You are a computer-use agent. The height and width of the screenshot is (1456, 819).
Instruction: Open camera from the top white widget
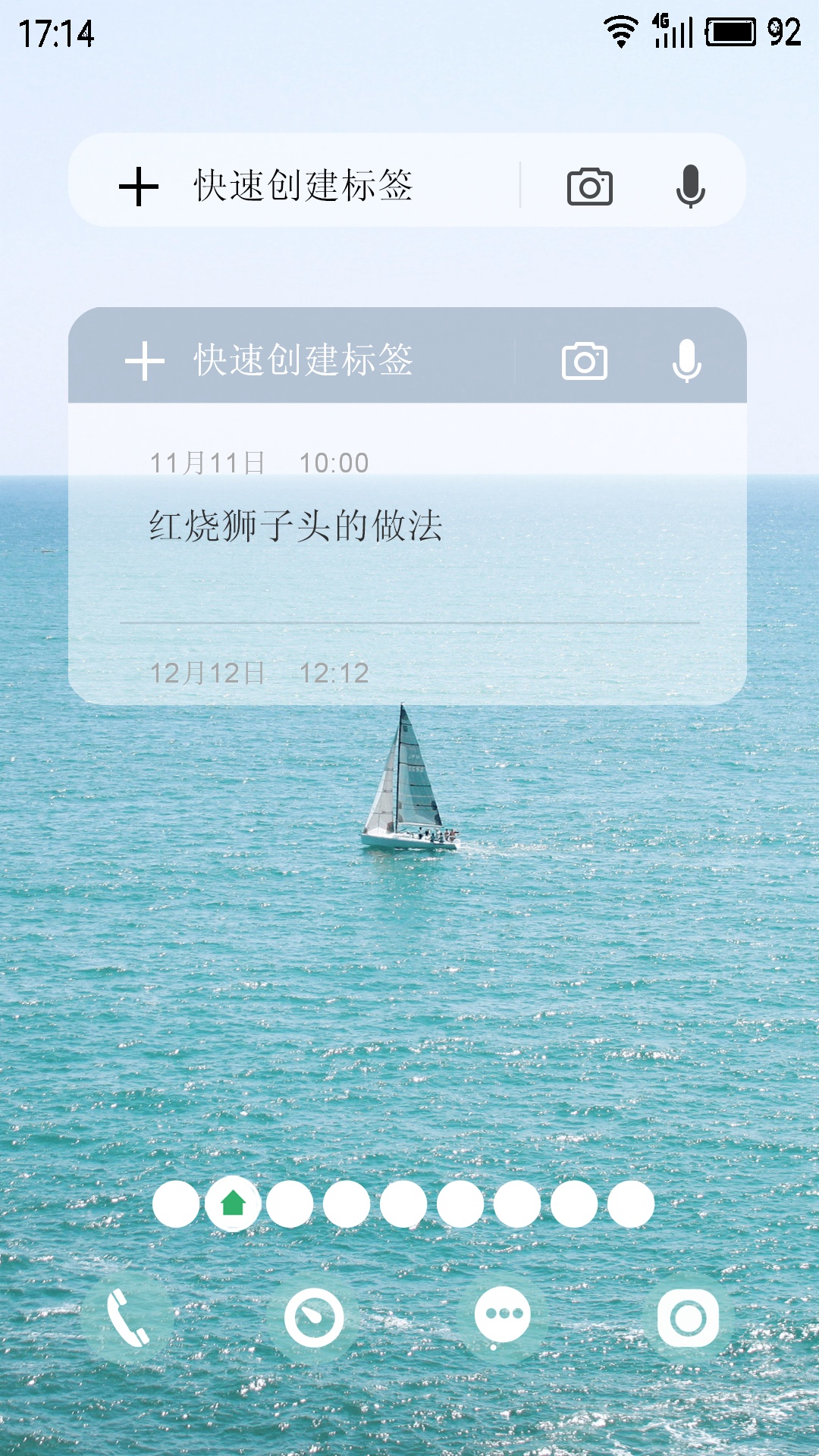click(x=590, y=187)
